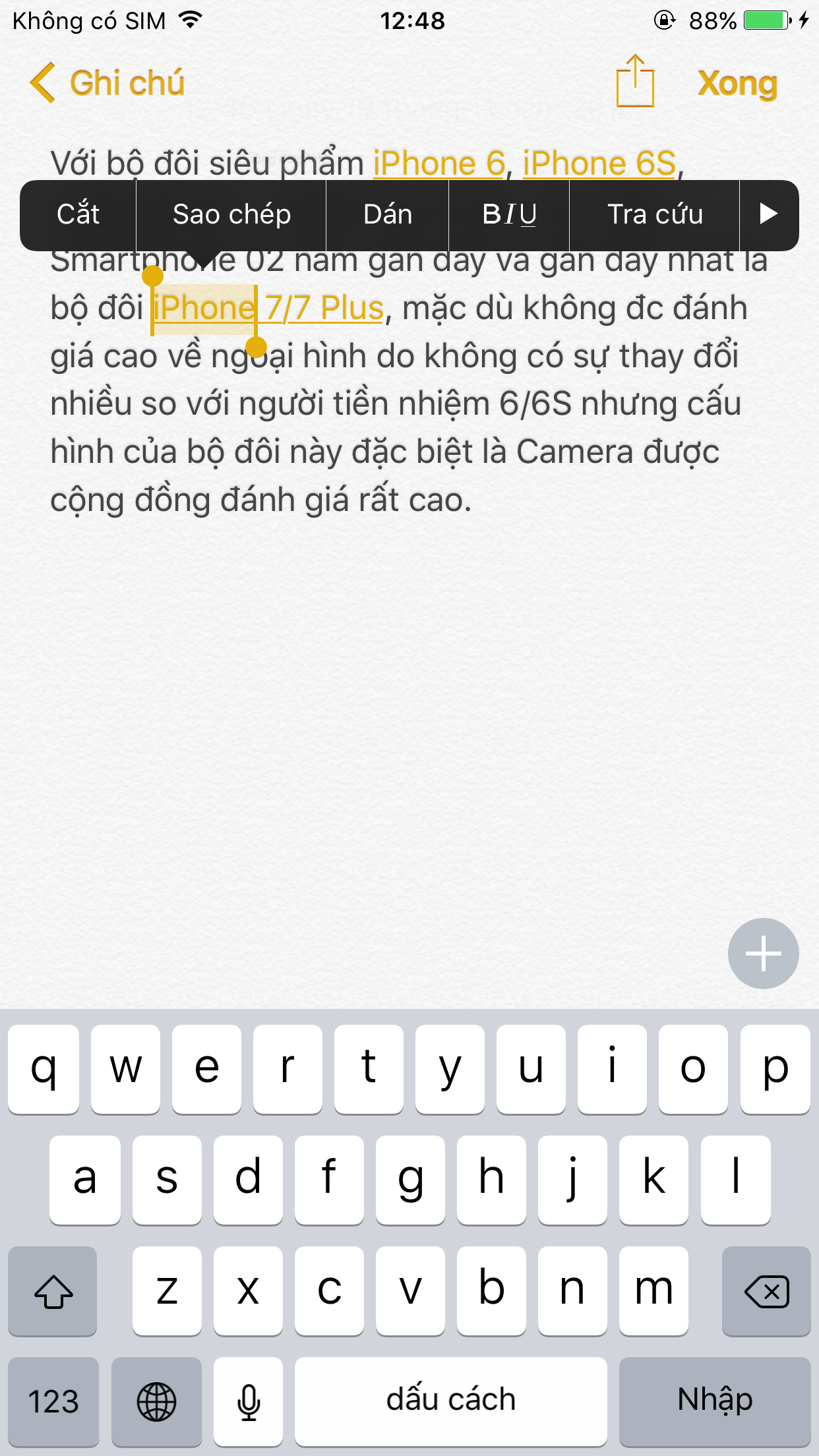Tap the backspace key
The width and height of the screenshot is (819, 1456).
(766, 1291)
